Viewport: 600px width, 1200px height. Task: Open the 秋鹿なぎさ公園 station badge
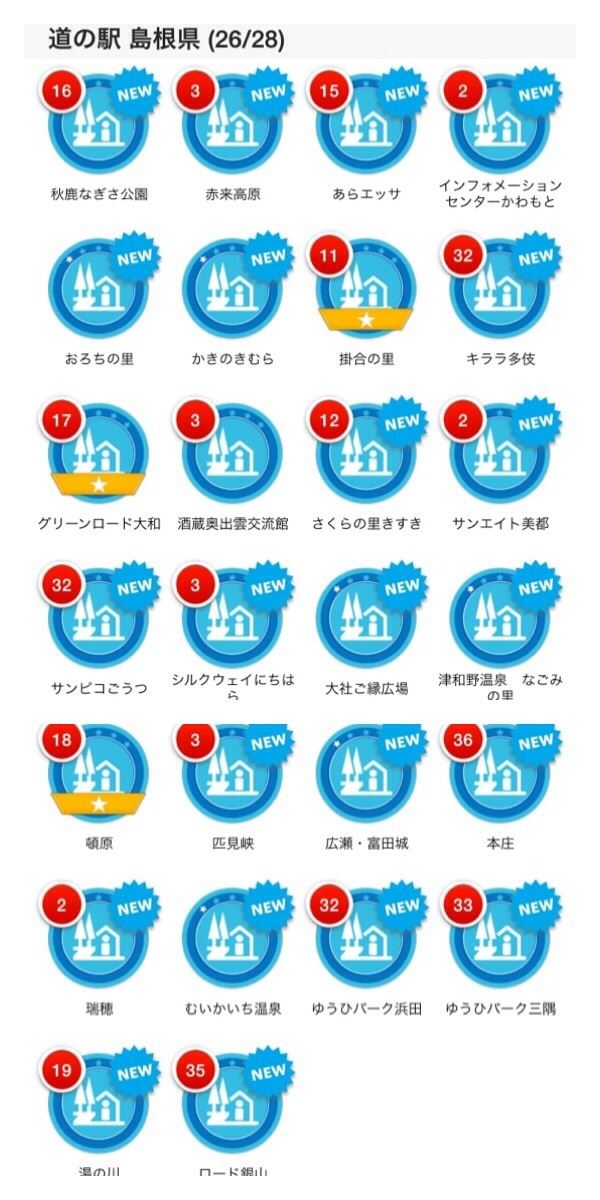coord(99,124)
